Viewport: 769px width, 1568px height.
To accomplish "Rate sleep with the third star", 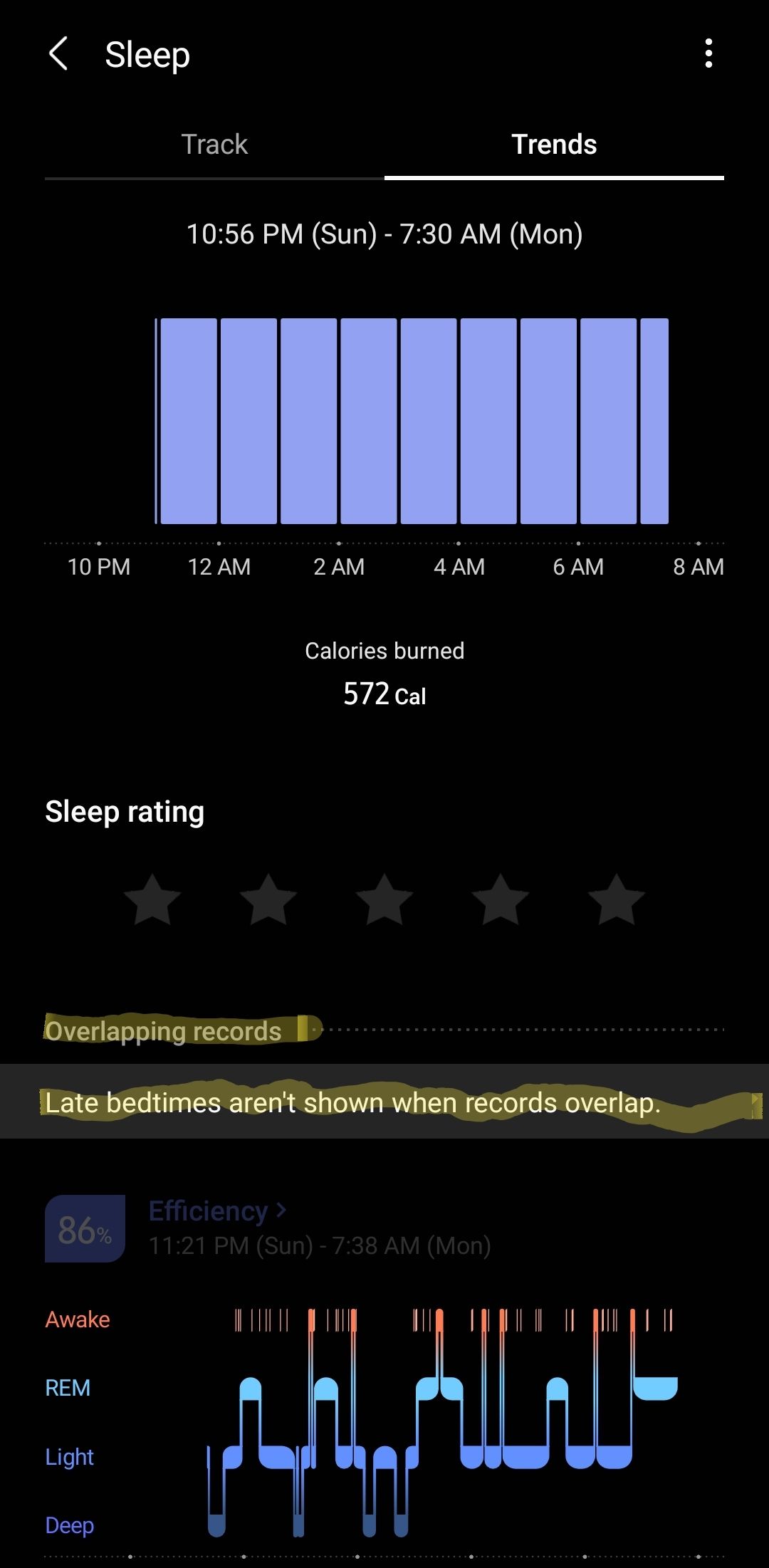I will tap(384, 899).
